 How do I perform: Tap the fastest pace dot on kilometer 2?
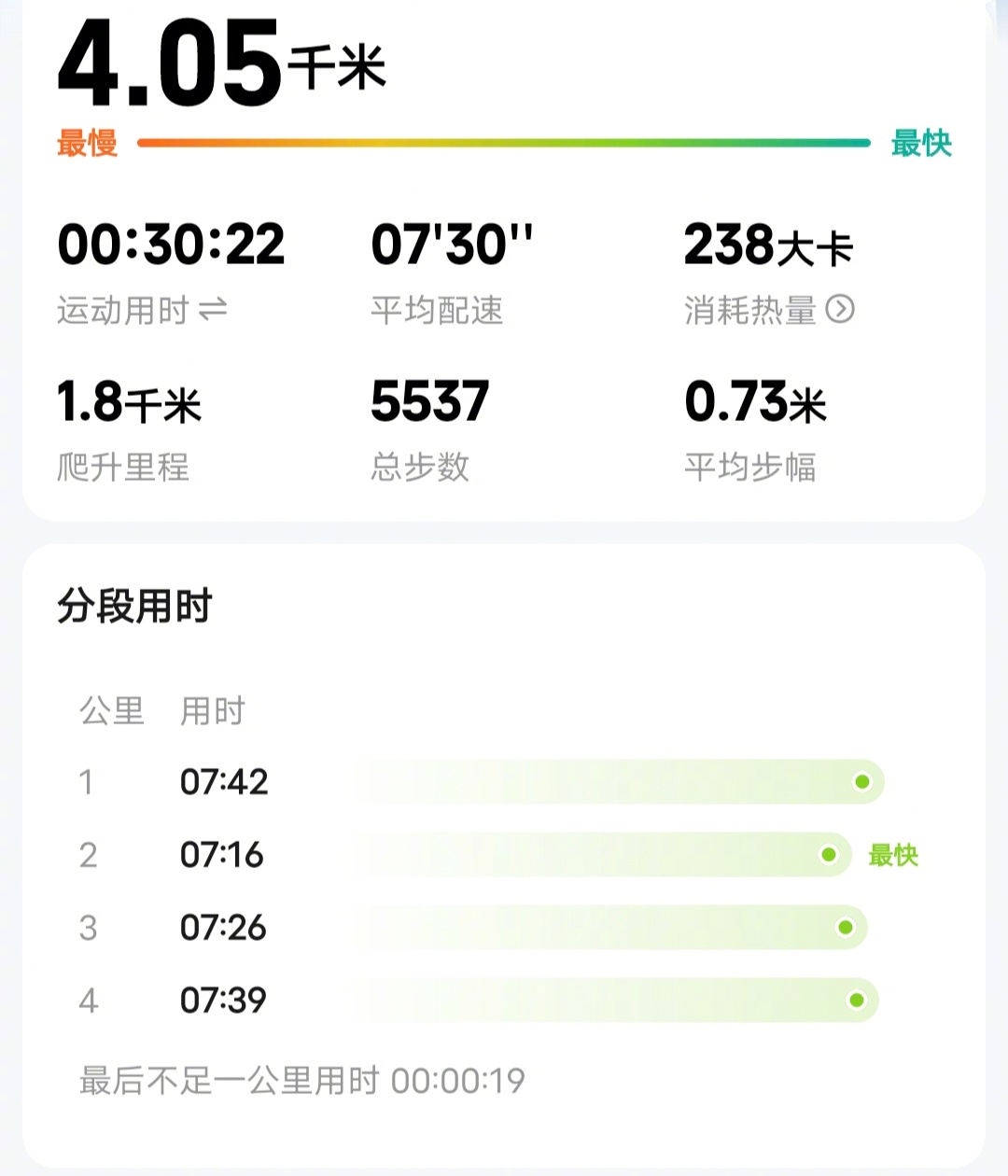[828, 854]
